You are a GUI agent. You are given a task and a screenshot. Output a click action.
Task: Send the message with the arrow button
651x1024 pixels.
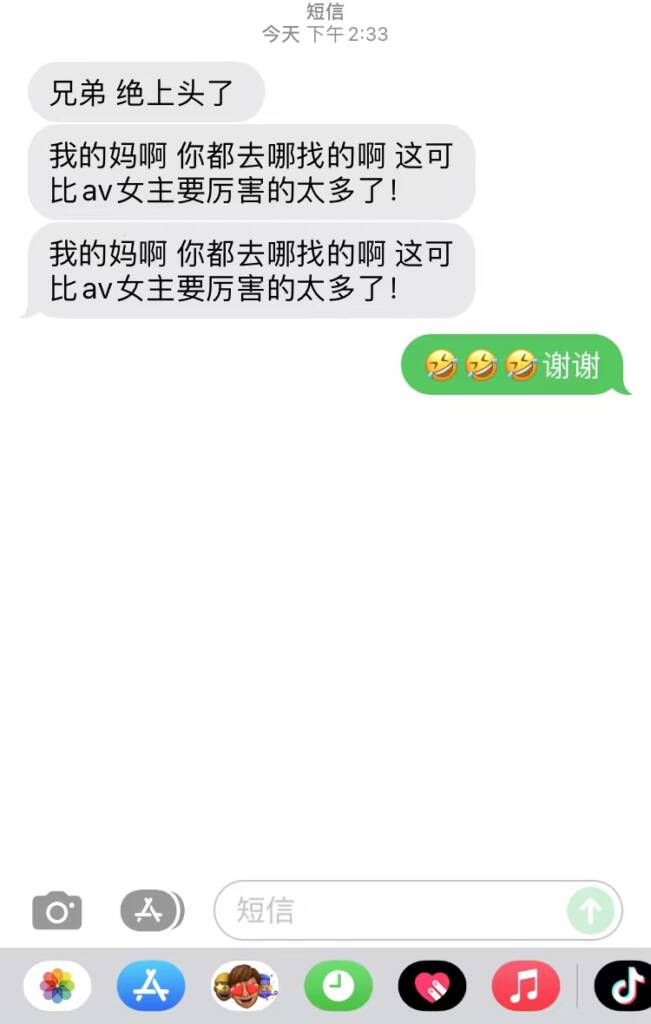(590, 910)
